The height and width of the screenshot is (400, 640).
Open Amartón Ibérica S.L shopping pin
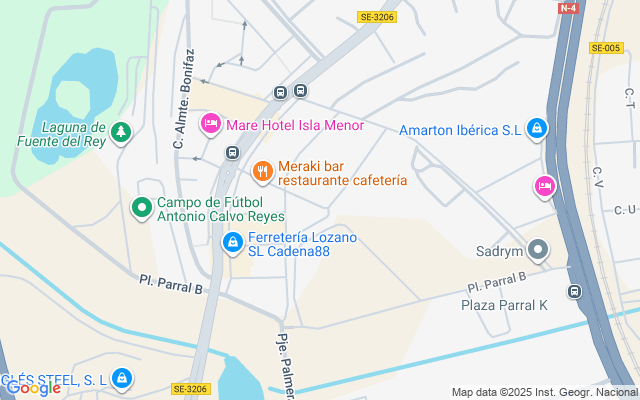pos(537,129)
